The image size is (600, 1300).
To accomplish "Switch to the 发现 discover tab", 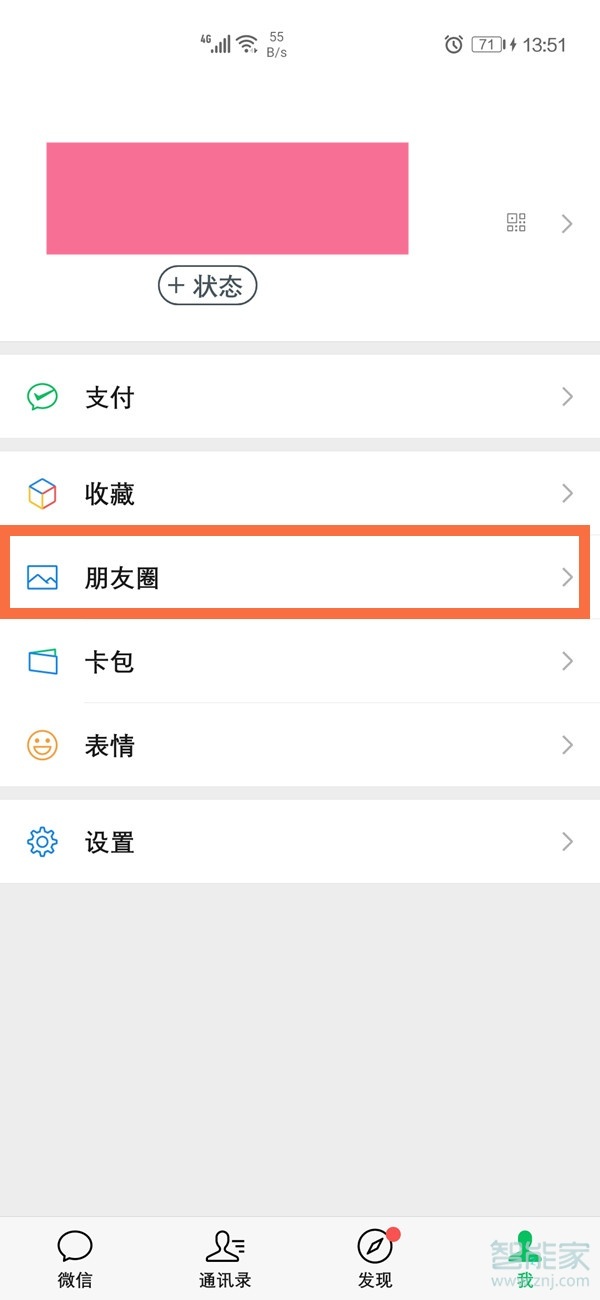I will [x=375, y=1259].
